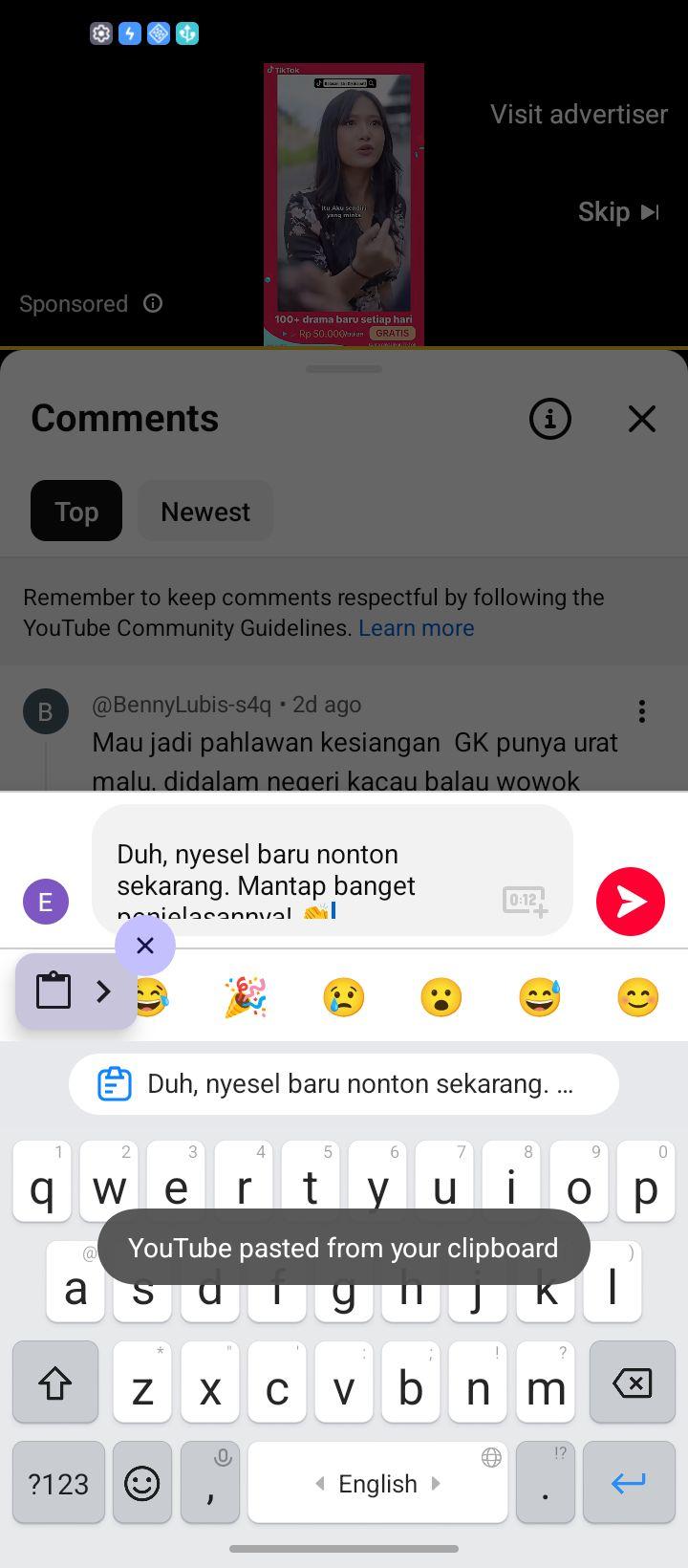Send the typed comment
Screen dimensions: 688x1568
[631, 901]
